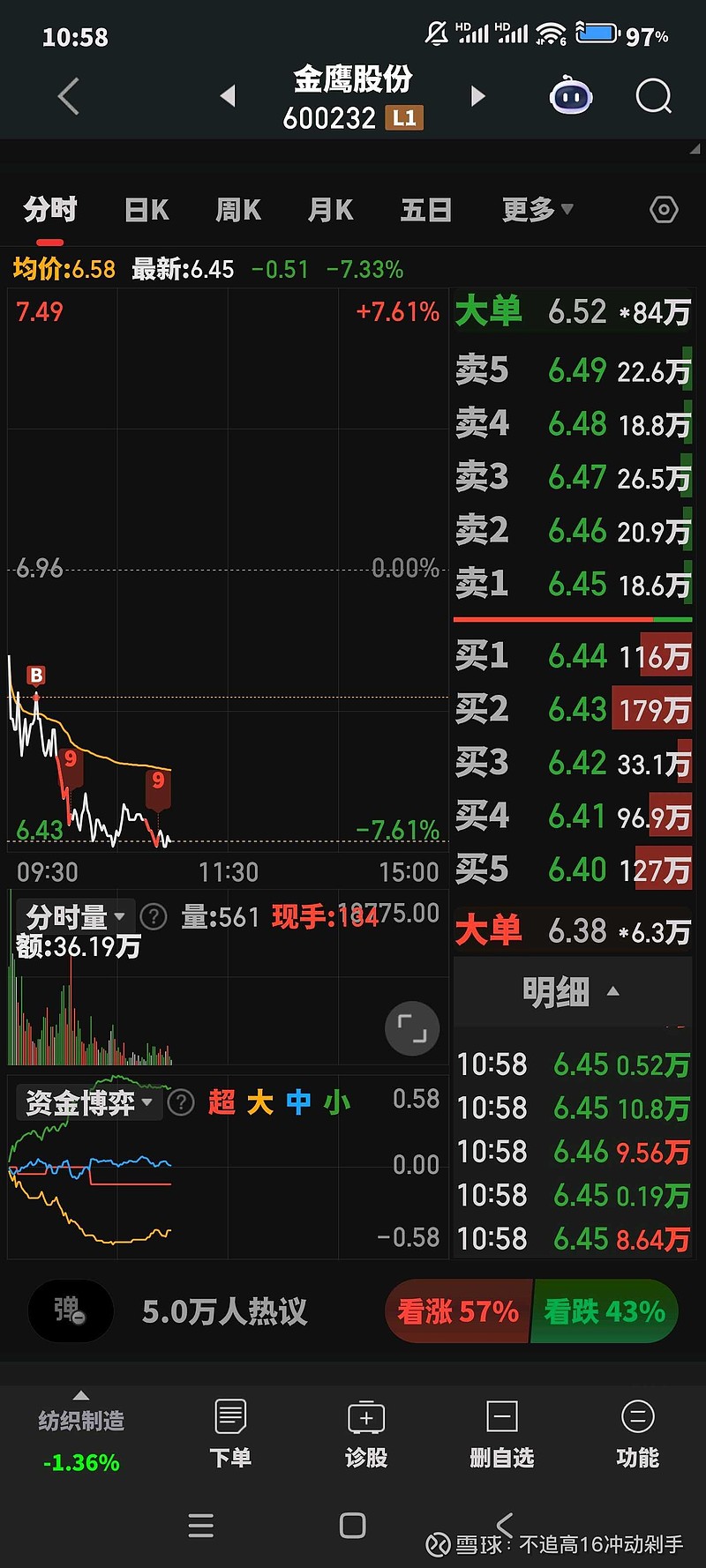Image resolution: width=706 pixels, height=1568 pixels.
Task: Switch to the 日K chart tab
Action: (x=146, y=210)
